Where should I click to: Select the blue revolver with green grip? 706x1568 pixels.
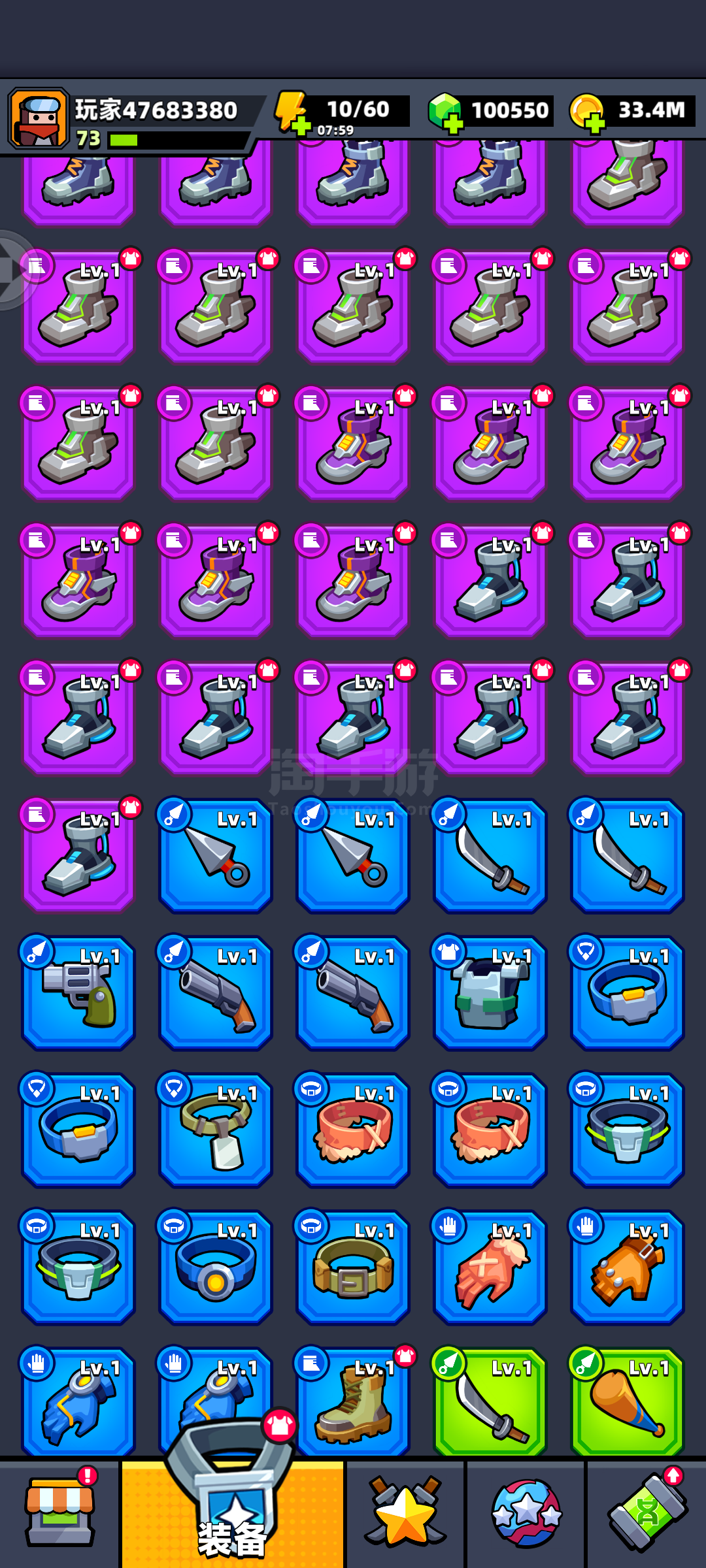click(x=78, y=992)
